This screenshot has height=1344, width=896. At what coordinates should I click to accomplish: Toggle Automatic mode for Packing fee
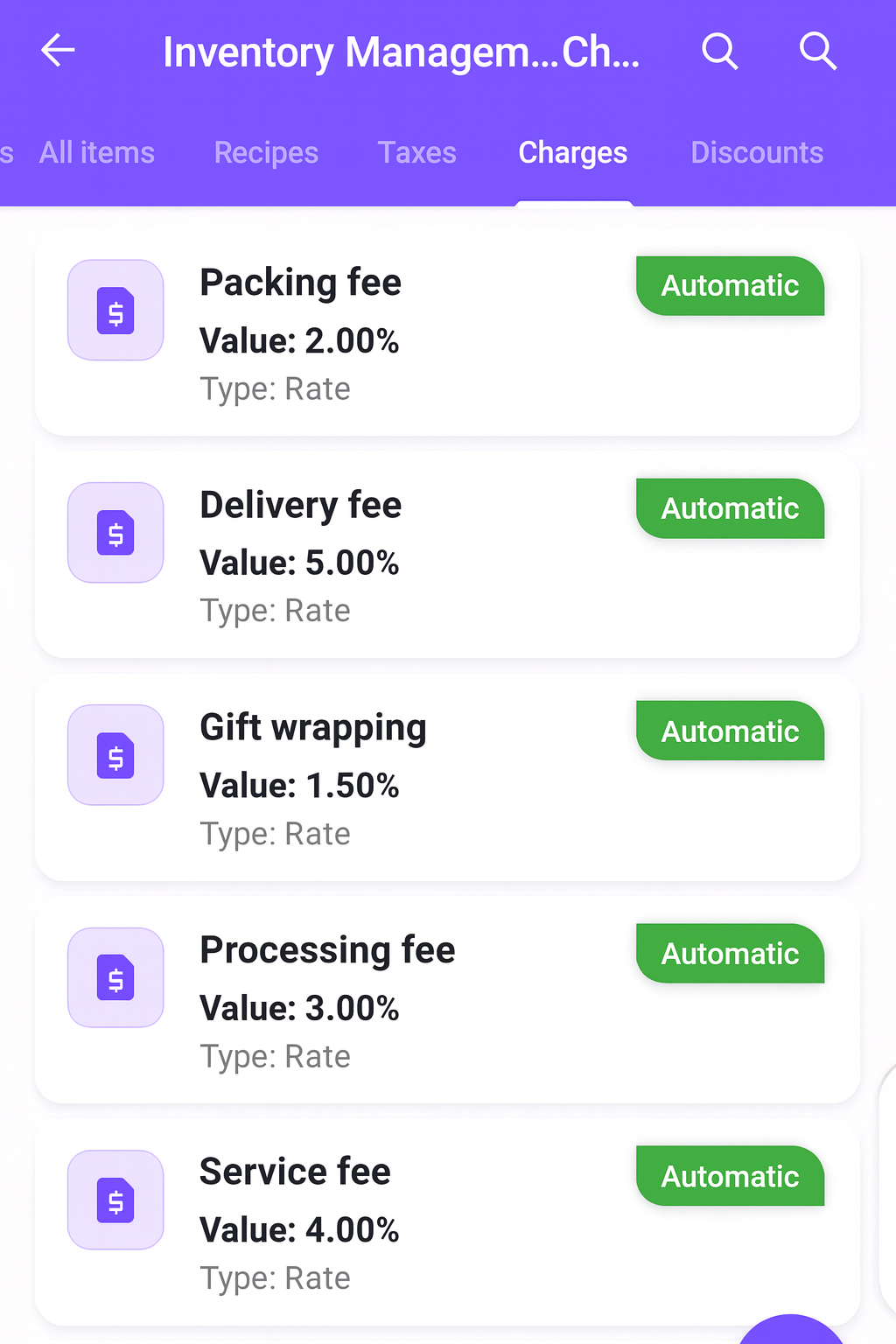tap(730, 285)
